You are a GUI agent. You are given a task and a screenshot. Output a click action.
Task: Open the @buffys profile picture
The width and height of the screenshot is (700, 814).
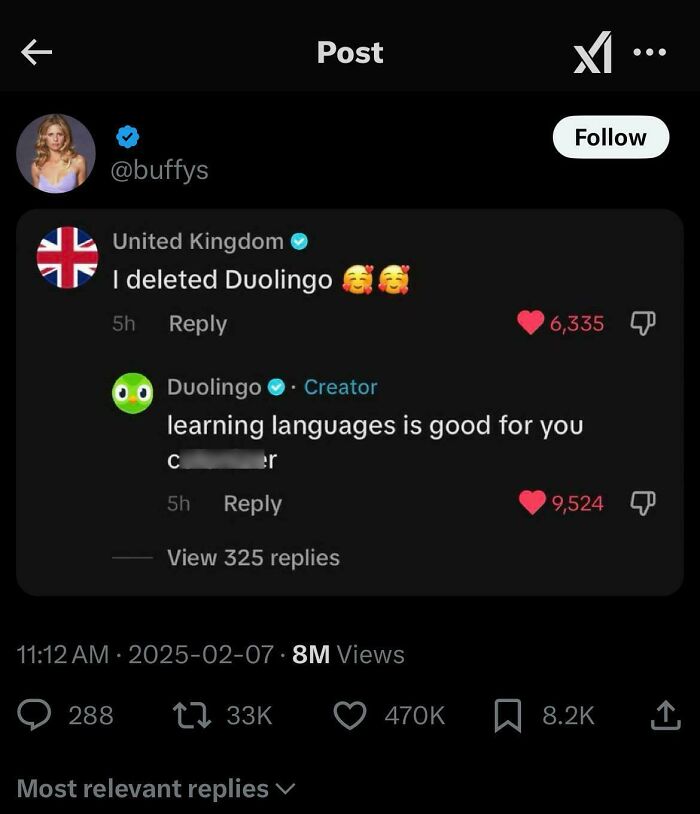(x=56, y=154)
